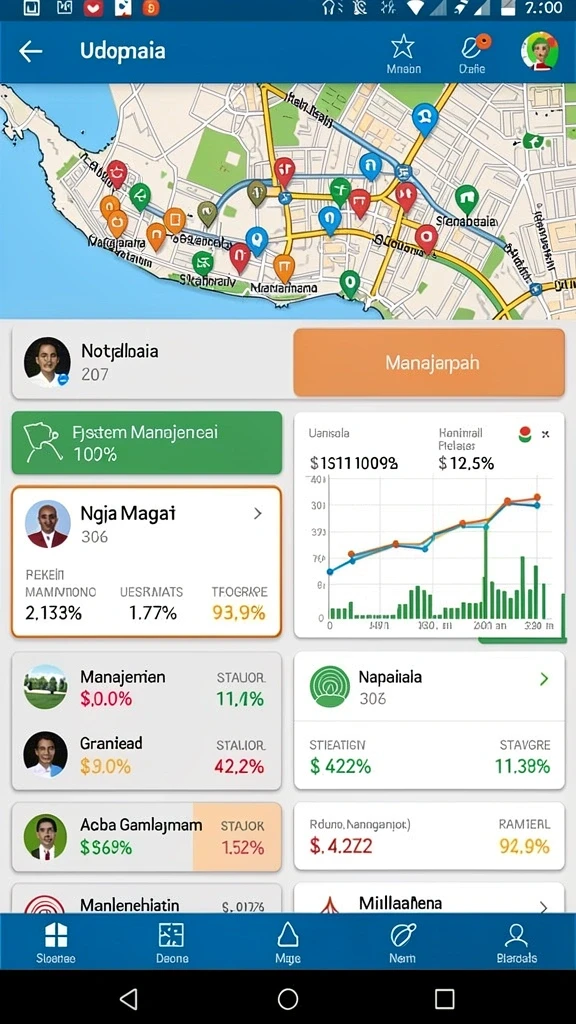
Task: Tap the Mnaon star icon
Action: point(403,54)
